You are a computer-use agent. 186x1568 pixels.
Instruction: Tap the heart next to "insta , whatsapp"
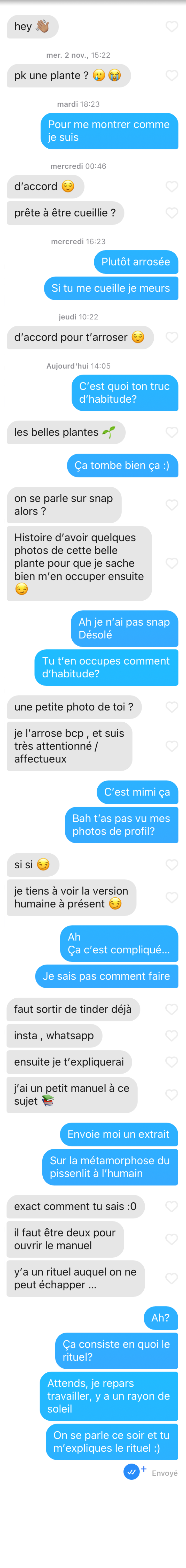(x=172, y=1035)
